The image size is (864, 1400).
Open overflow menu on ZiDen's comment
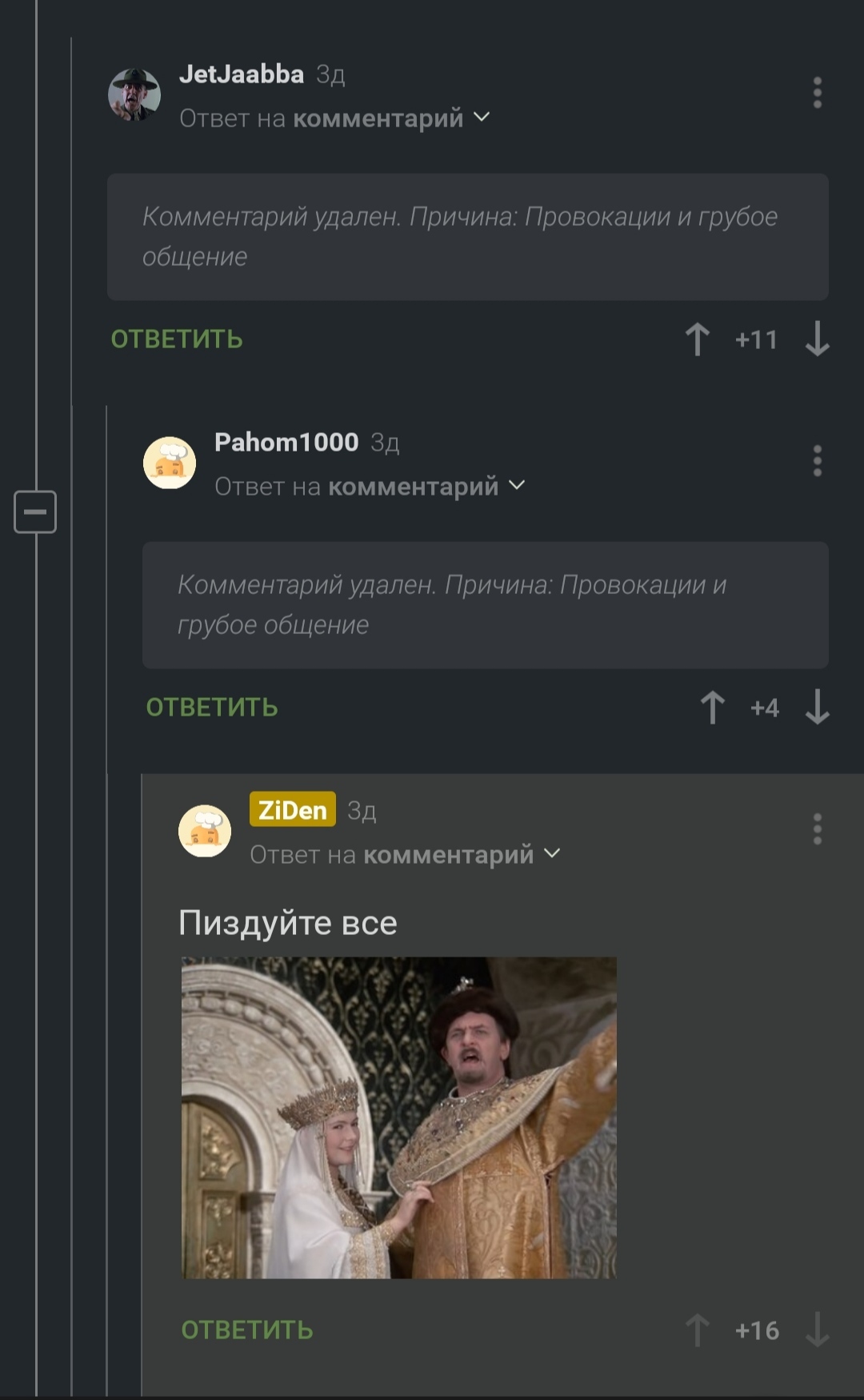coord(817,829)
